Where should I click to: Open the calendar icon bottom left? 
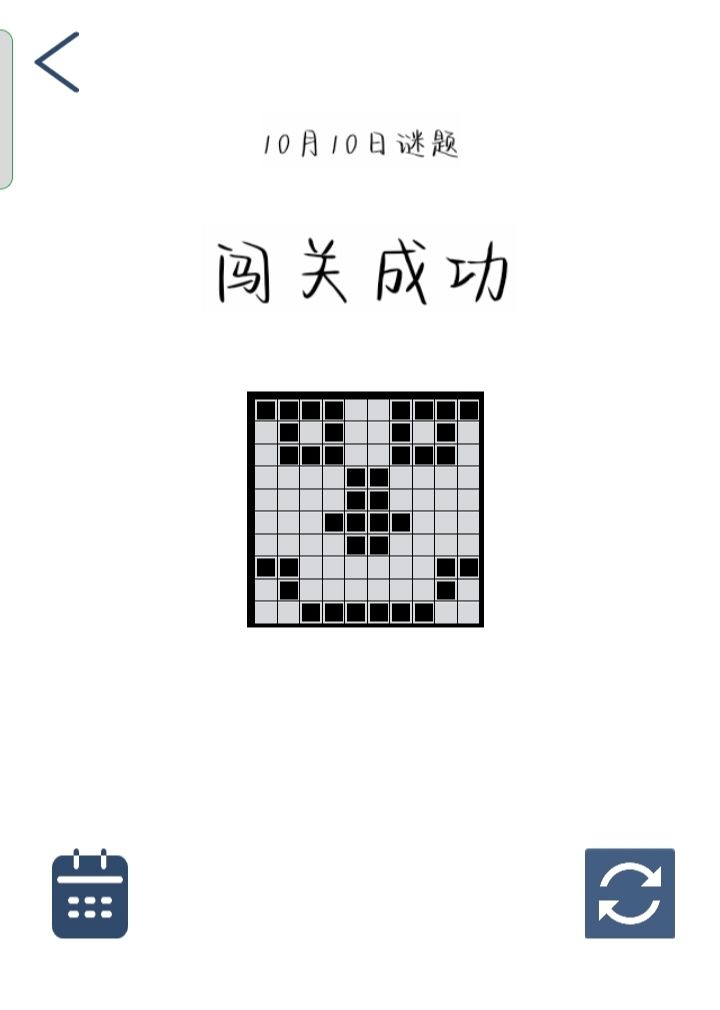89,894
